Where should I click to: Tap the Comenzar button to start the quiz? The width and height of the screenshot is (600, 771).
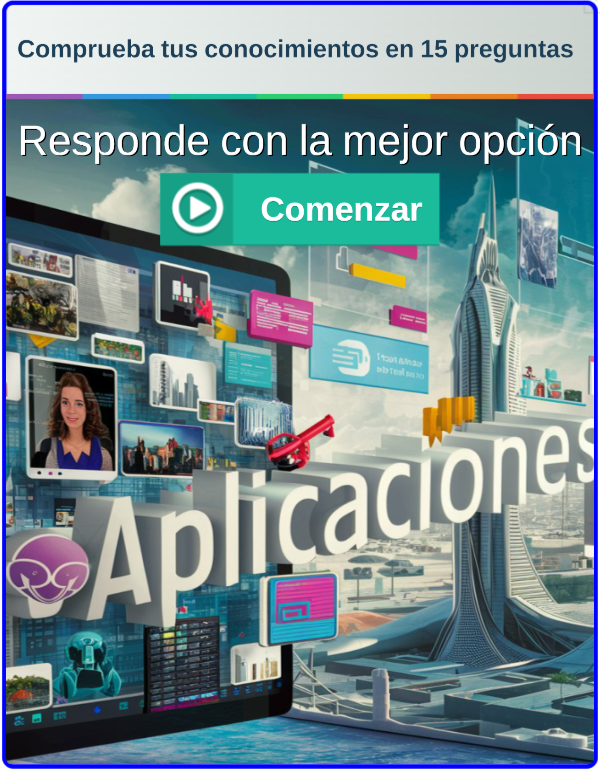(300, 209)
